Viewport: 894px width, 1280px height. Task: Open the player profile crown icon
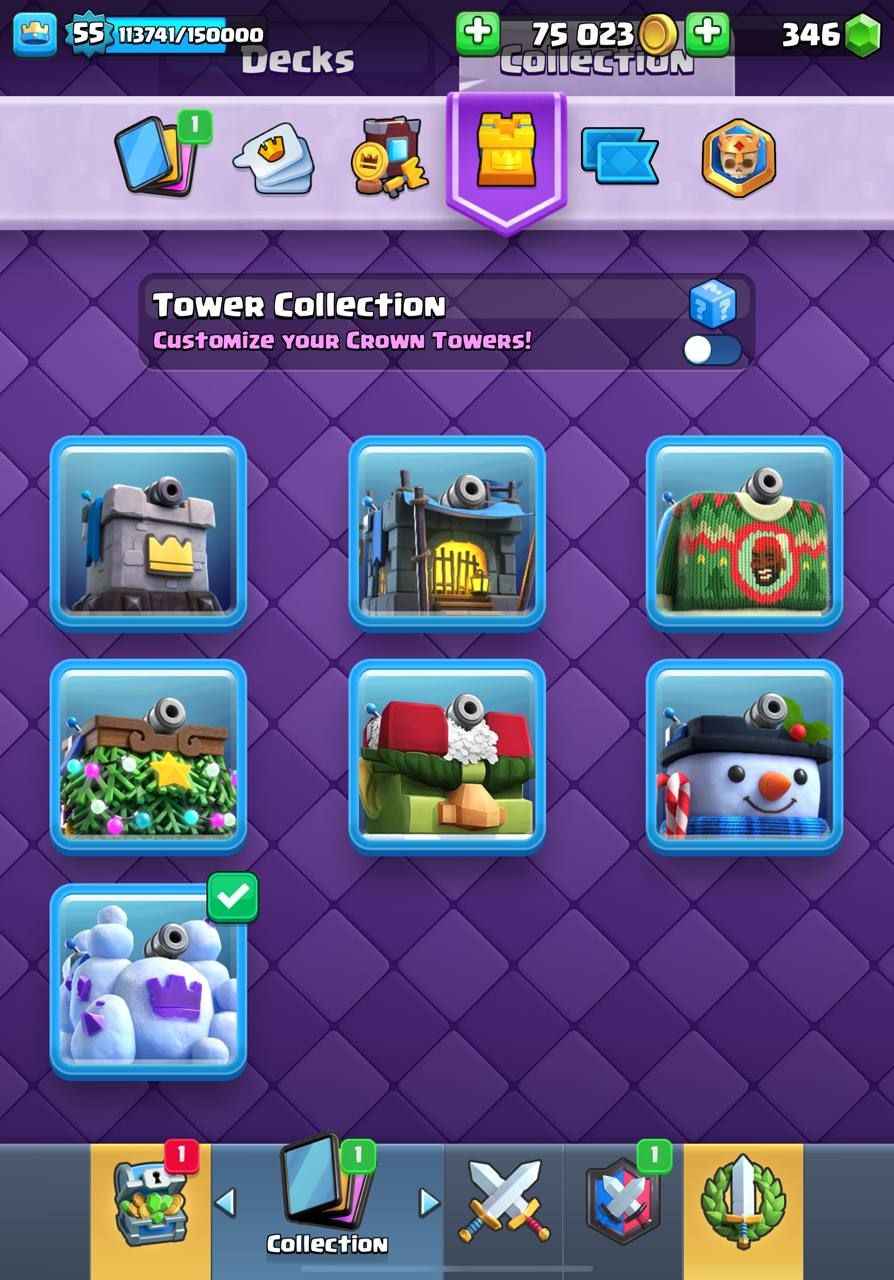click(34, 34)
